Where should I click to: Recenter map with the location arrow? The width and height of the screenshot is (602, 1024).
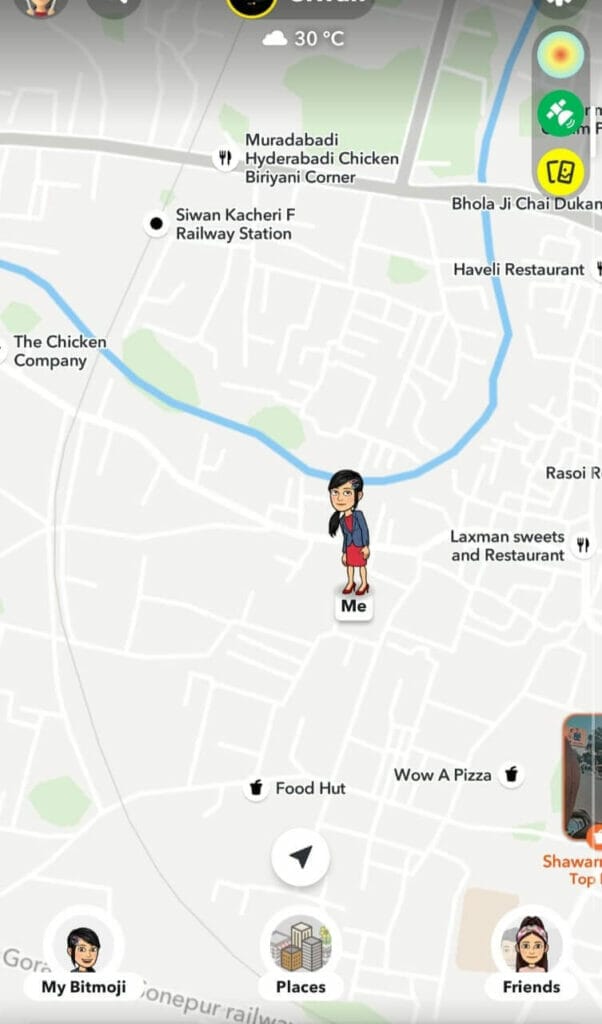point(301,857)
